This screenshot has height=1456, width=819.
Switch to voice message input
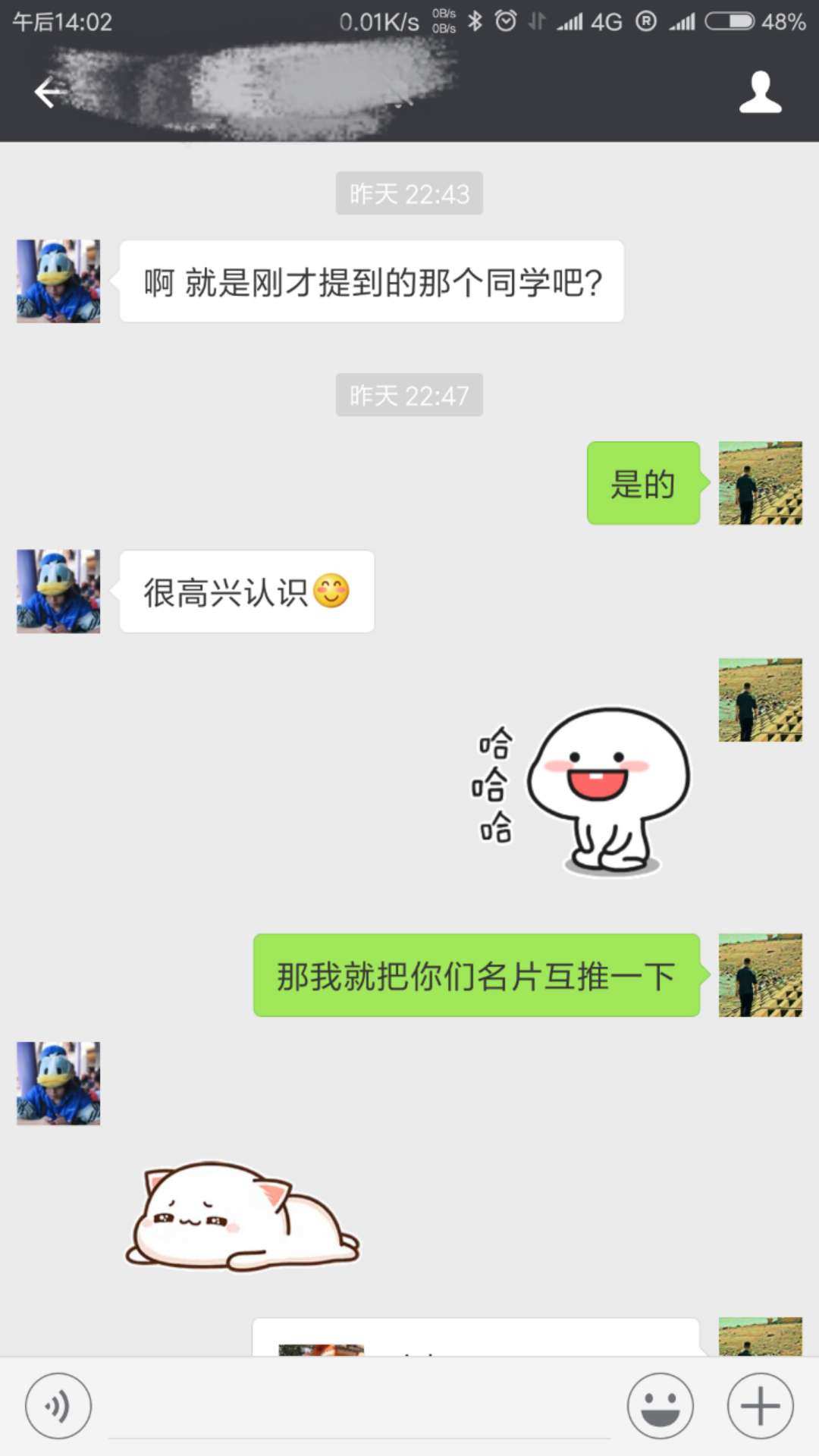[x=58, y=1406]
